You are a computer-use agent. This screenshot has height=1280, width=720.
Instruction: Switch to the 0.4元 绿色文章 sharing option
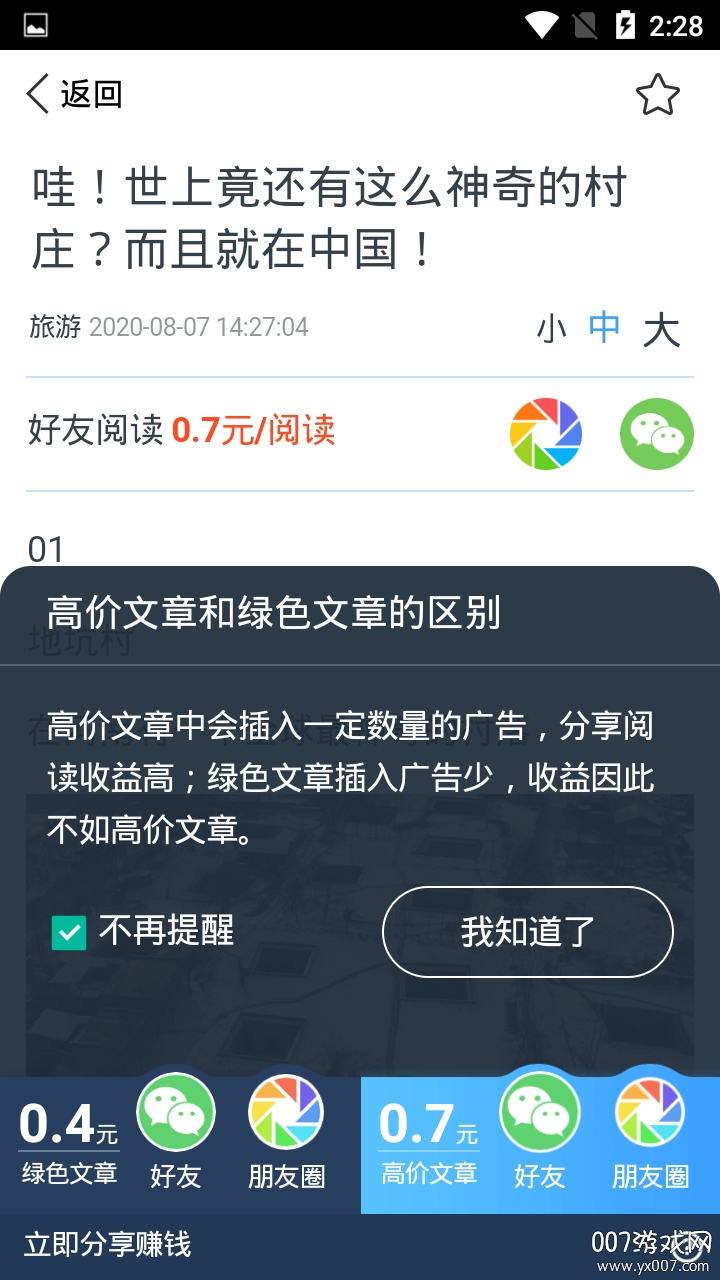(66, 1135)
